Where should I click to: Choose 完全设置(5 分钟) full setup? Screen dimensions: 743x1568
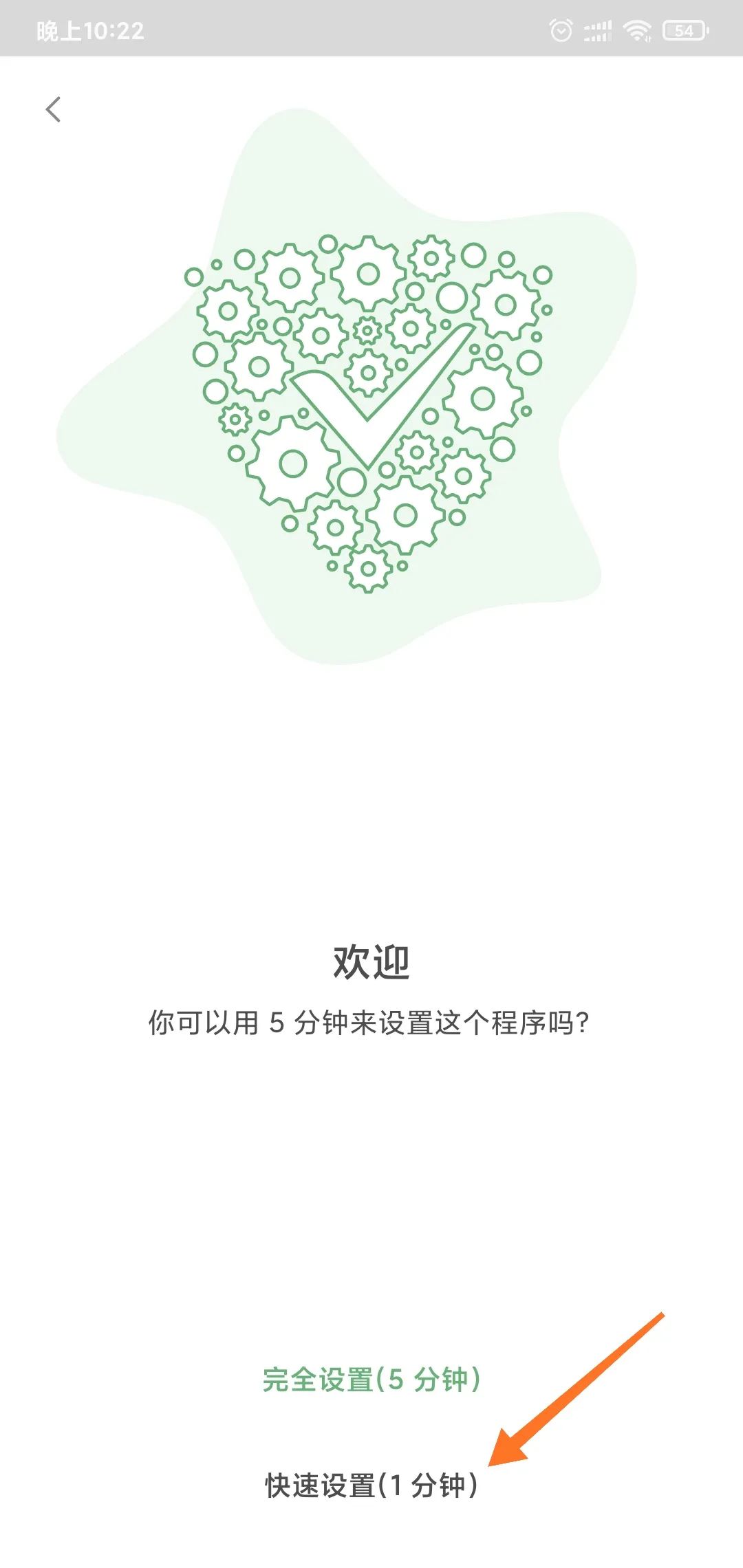[371, 1380]
